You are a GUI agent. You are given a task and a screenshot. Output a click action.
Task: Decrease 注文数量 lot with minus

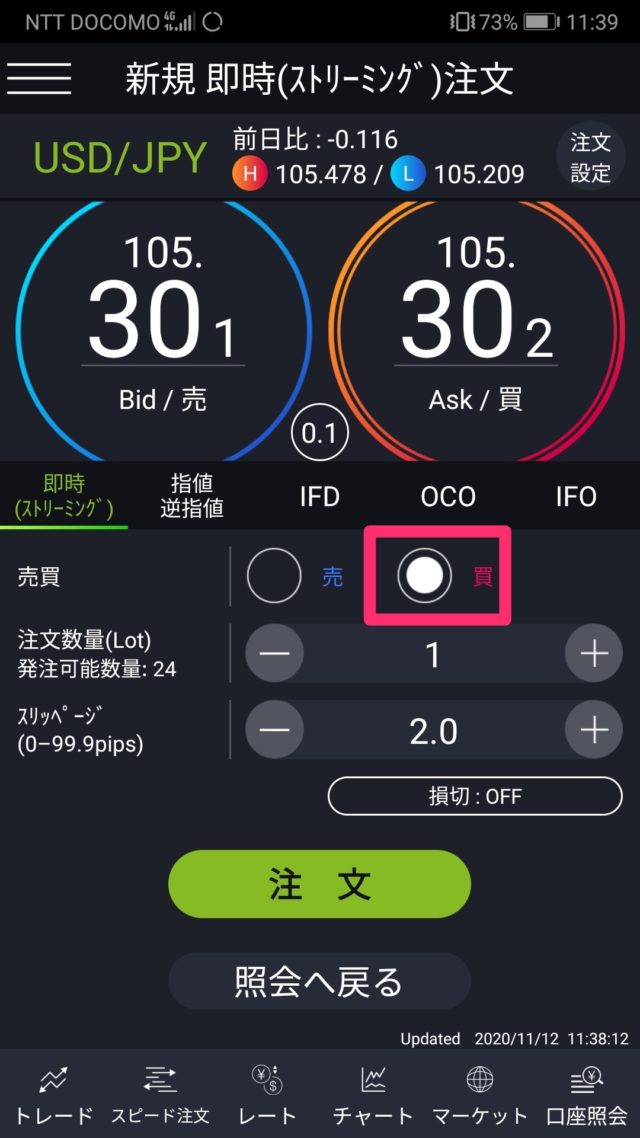[x=274, y=654]
